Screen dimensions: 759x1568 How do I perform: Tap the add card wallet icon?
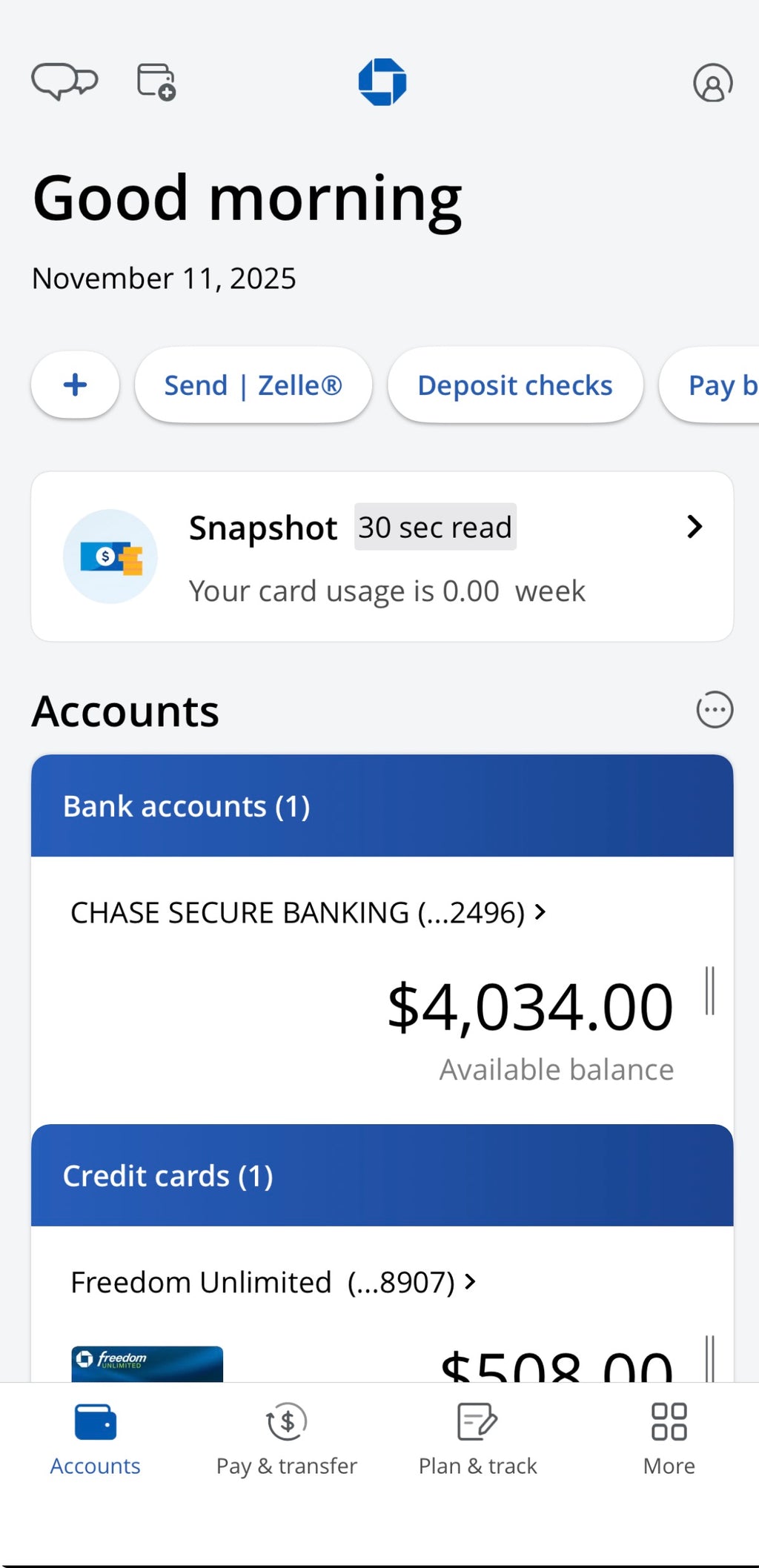click(154, 82)
